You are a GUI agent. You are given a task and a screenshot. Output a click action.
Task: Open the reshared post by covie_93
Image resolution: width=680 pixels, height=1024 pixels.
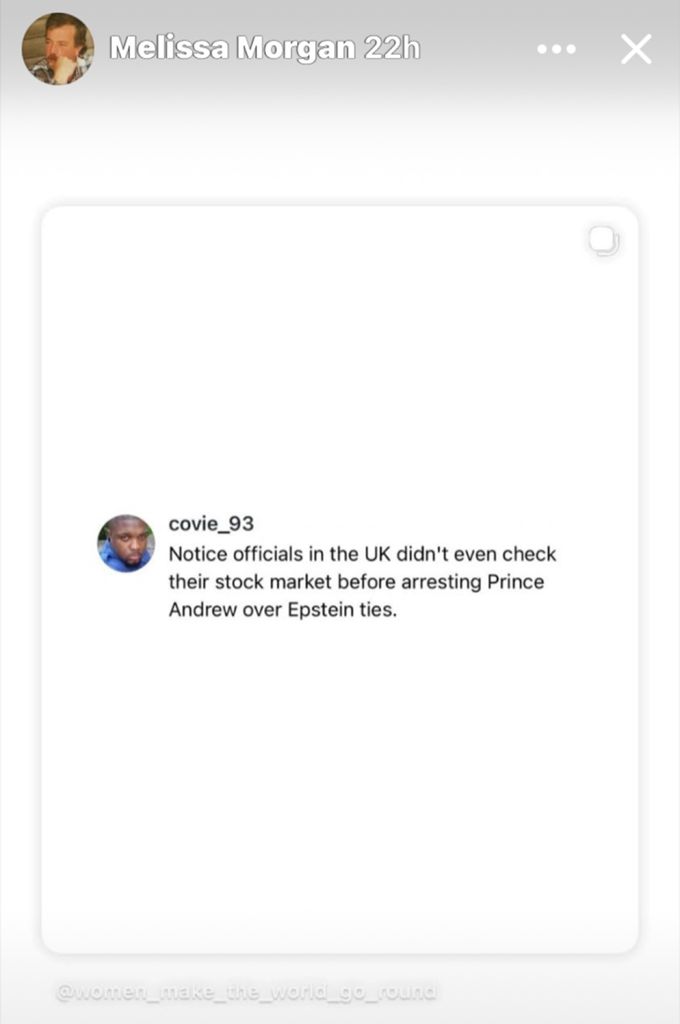pos(339,580)
